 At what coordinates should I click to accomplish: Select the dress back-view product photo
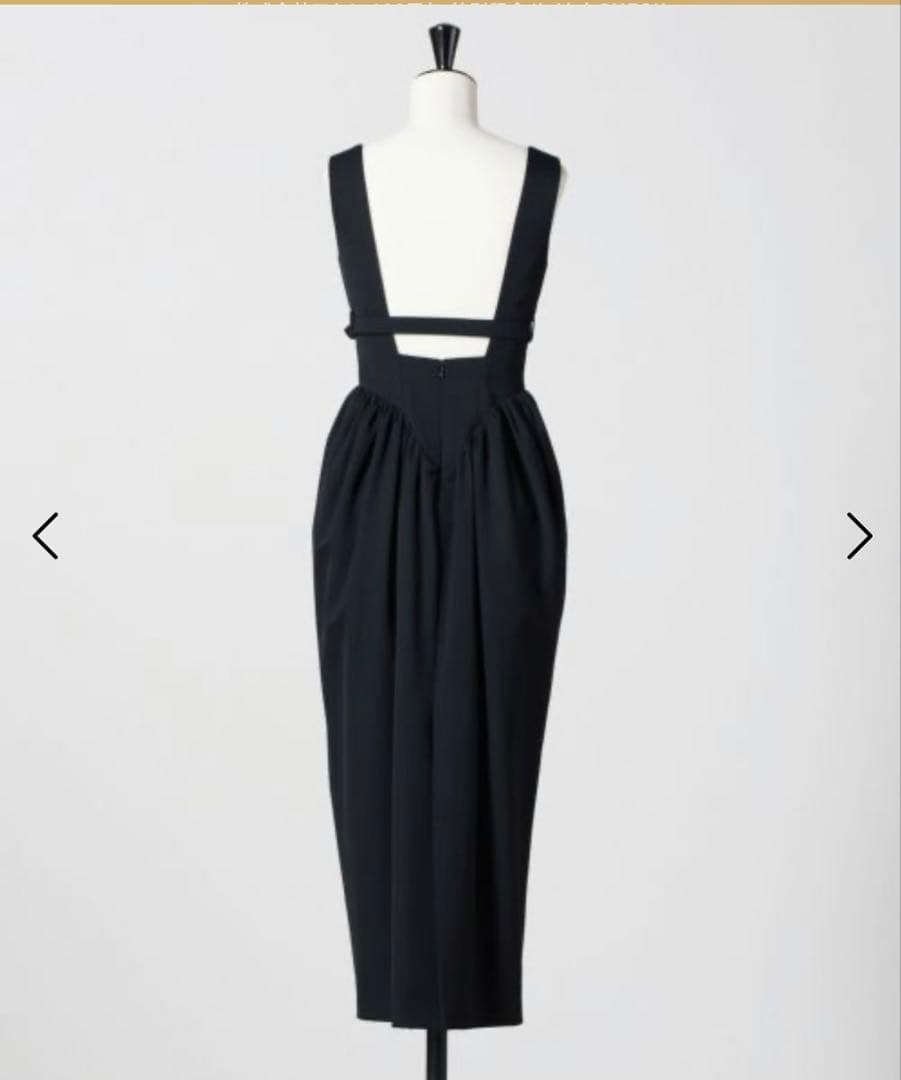click(450, 540)
